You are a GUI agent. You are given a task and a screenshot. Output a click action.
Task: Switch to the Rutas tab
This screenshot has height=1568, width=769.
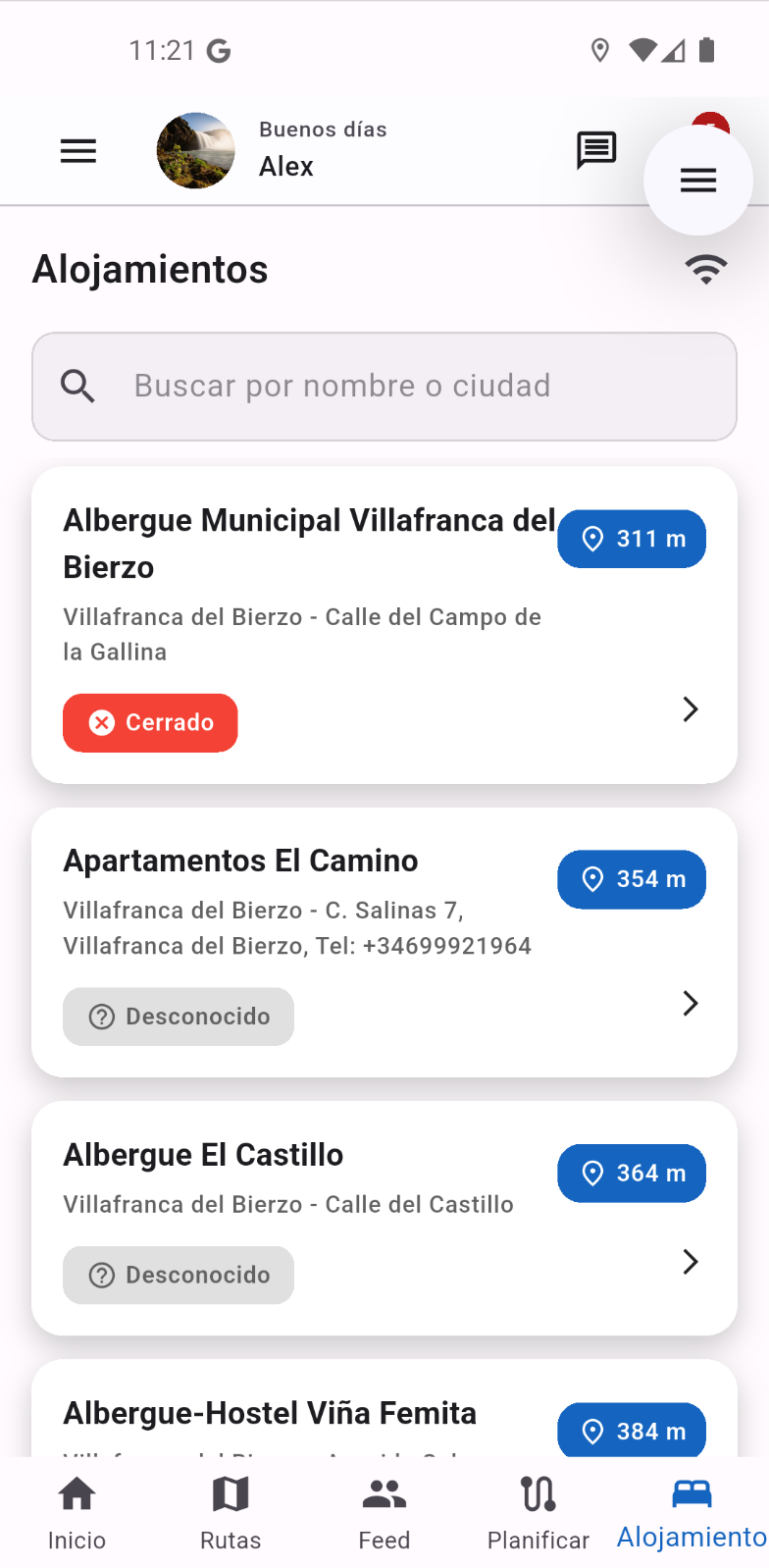click(x=231, y=1512)
